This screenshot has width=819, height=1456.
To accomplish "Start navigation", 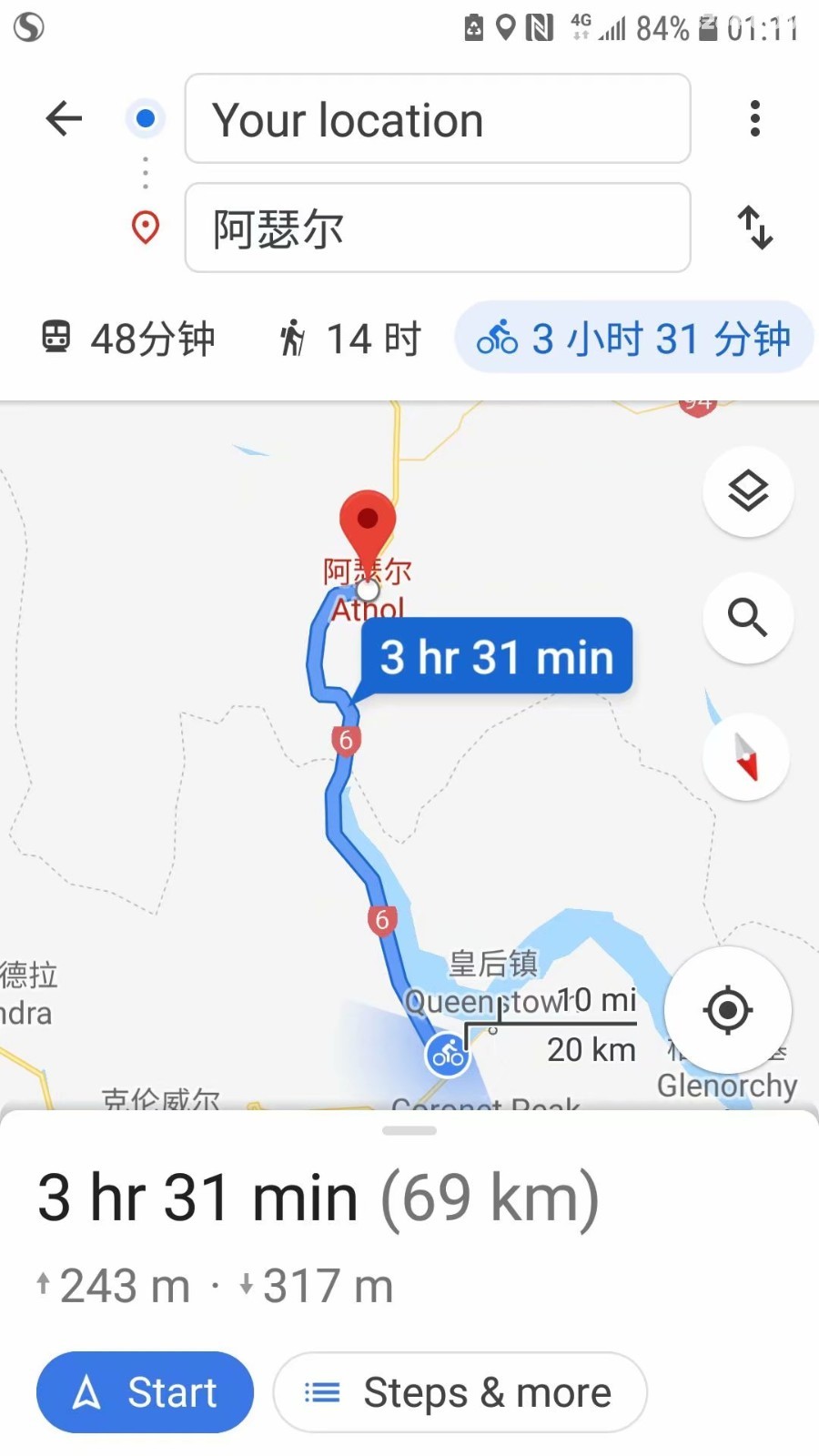I will pos(145,1392).
